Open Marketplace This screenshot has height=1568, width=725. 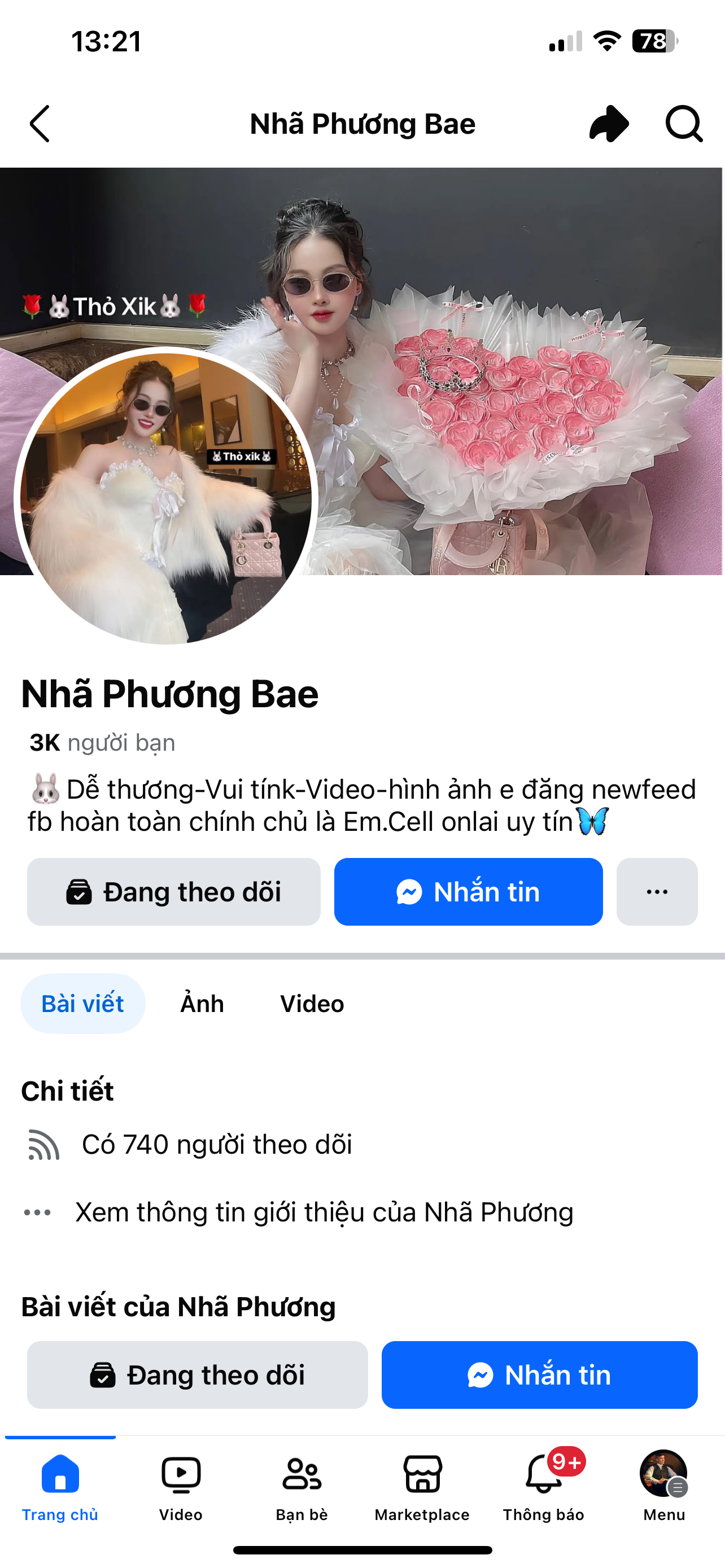point(422,1486)
